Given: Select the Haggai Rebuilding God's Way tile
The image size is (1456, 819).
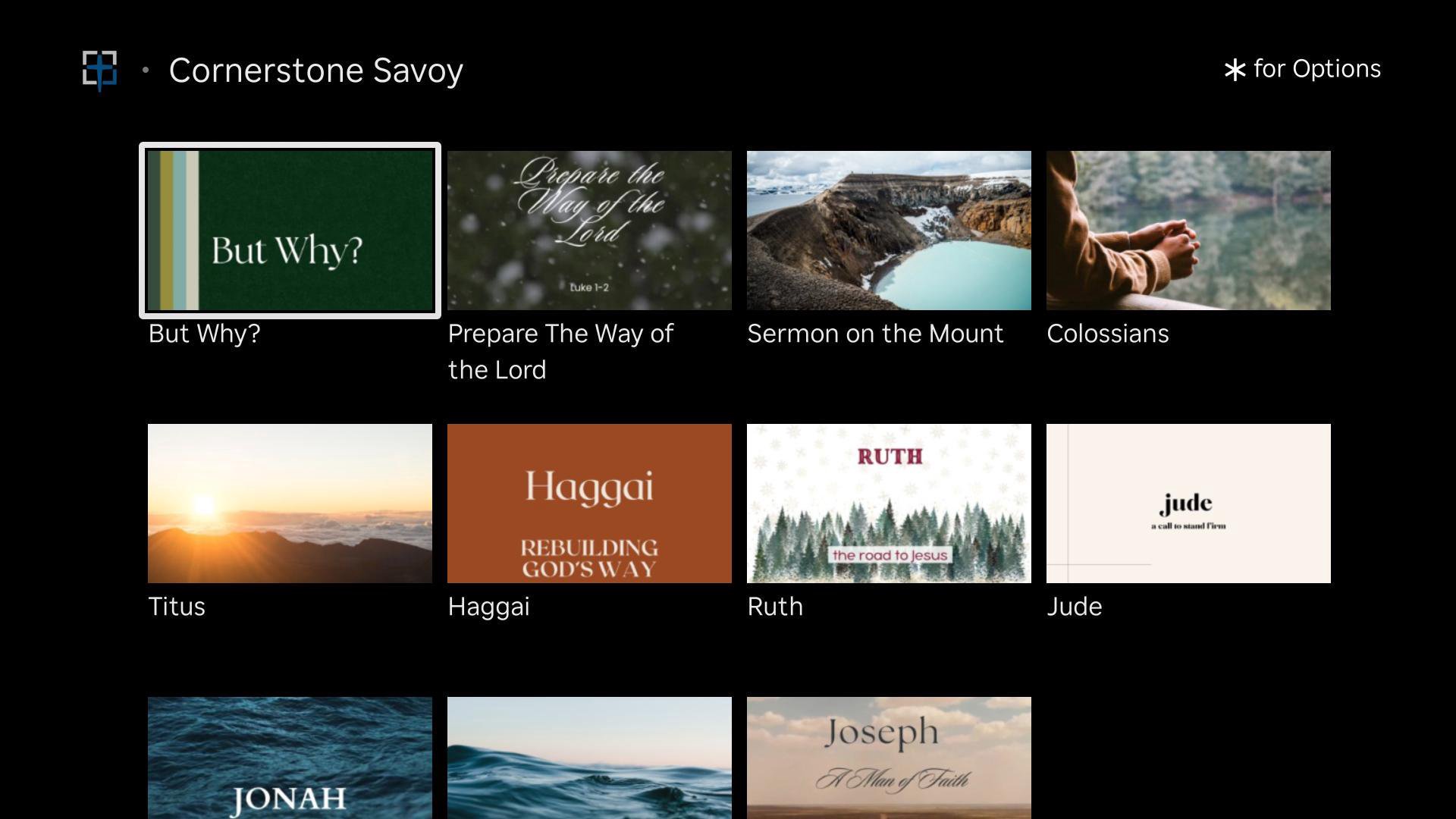Looking at the screenshot, I should 589,504.
